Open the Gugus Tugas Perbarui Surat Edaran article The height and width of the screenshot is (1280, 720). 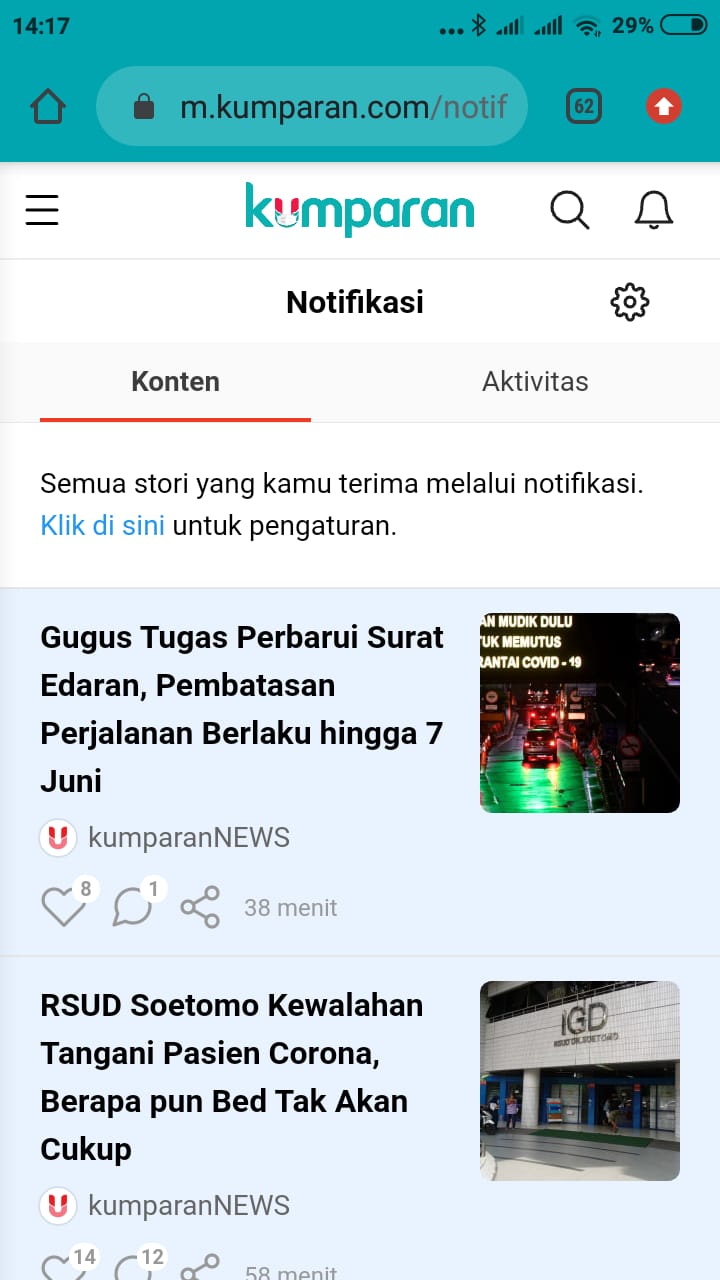[x=242, y=709]
